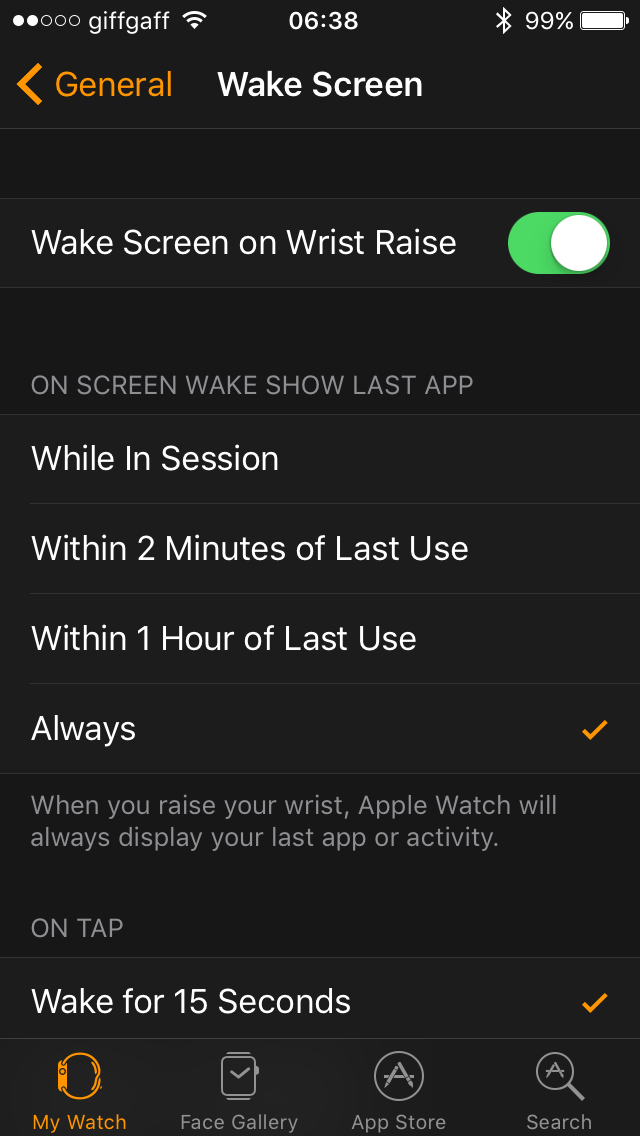
Task: Choose Within 1 Hour of Last Use
Action: [x=320, y=639]
